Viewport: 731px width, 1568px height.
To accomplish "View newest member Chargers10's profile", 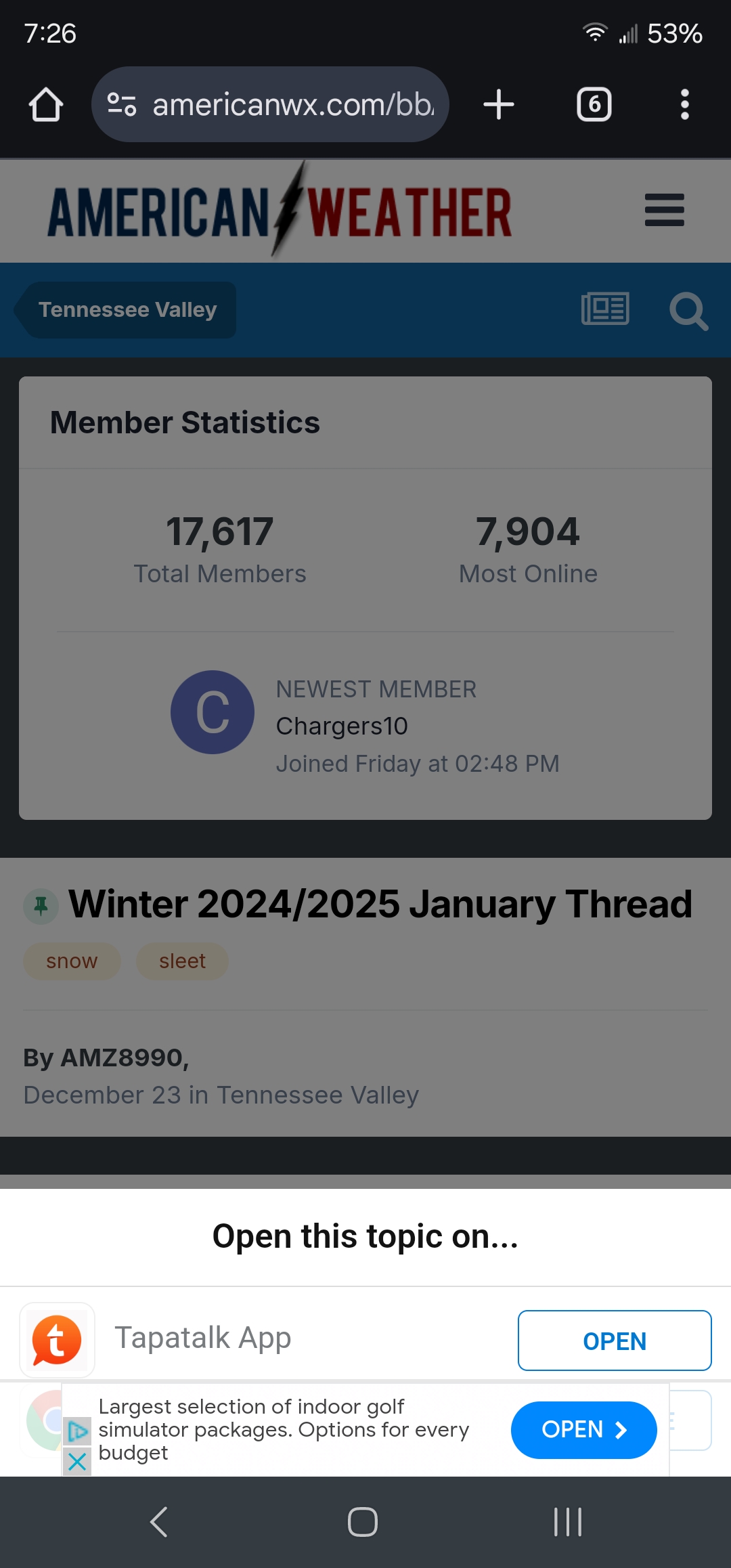I will (x=342, y=726).
